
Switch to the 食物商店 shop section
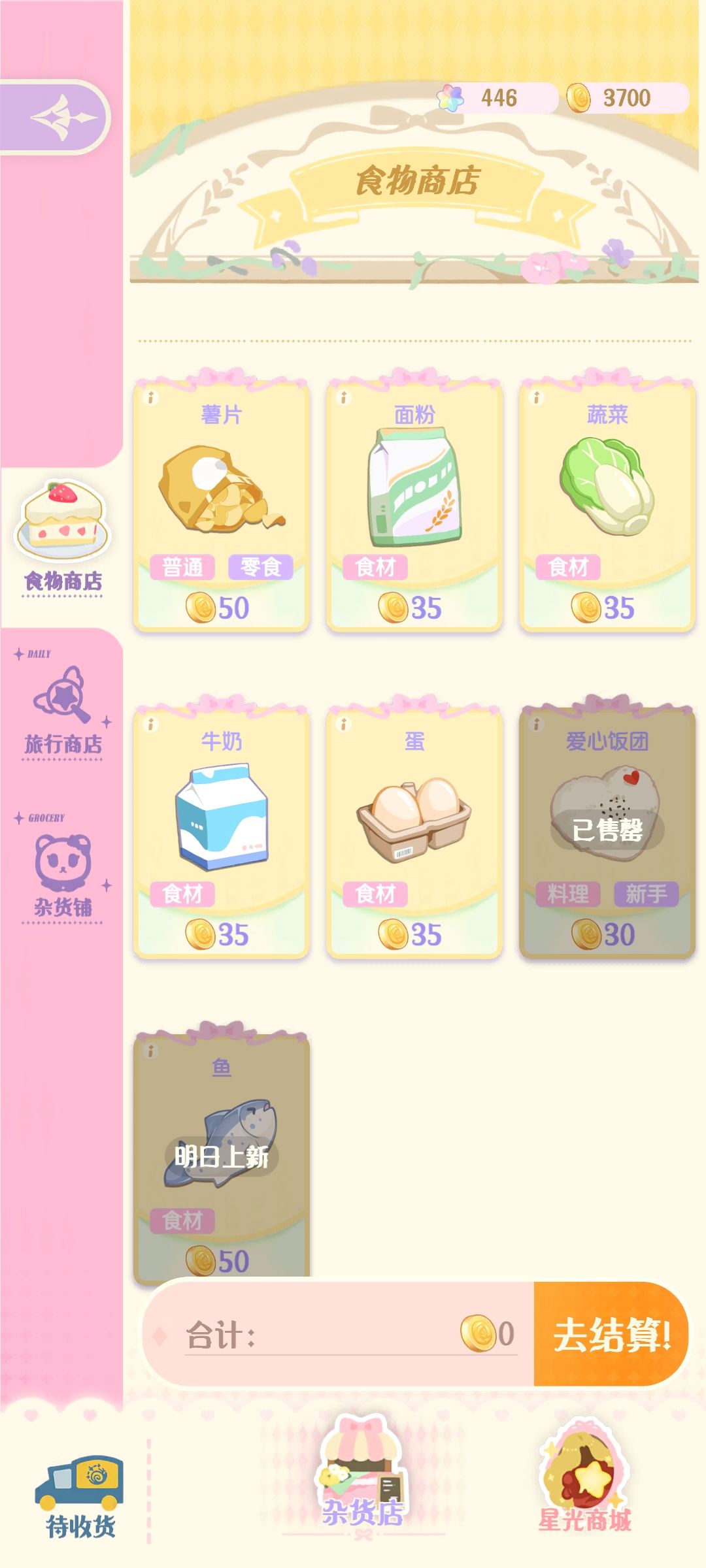62,542
